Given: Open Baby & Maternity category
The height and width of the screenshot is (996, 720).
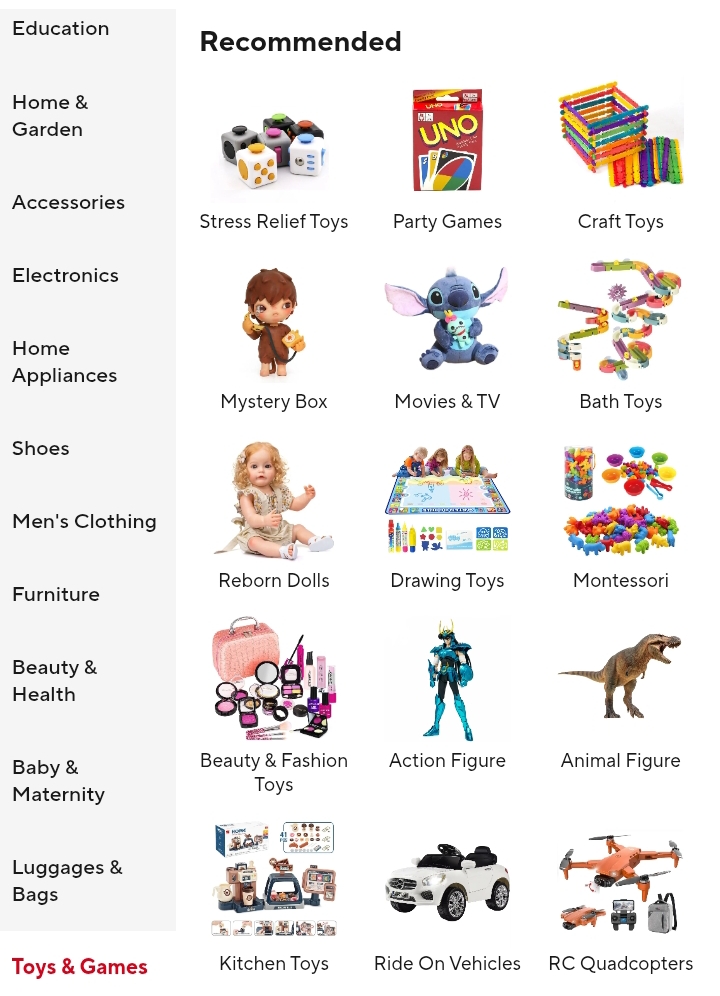Looking at the screenshot, I should click(x=58, y=781).
